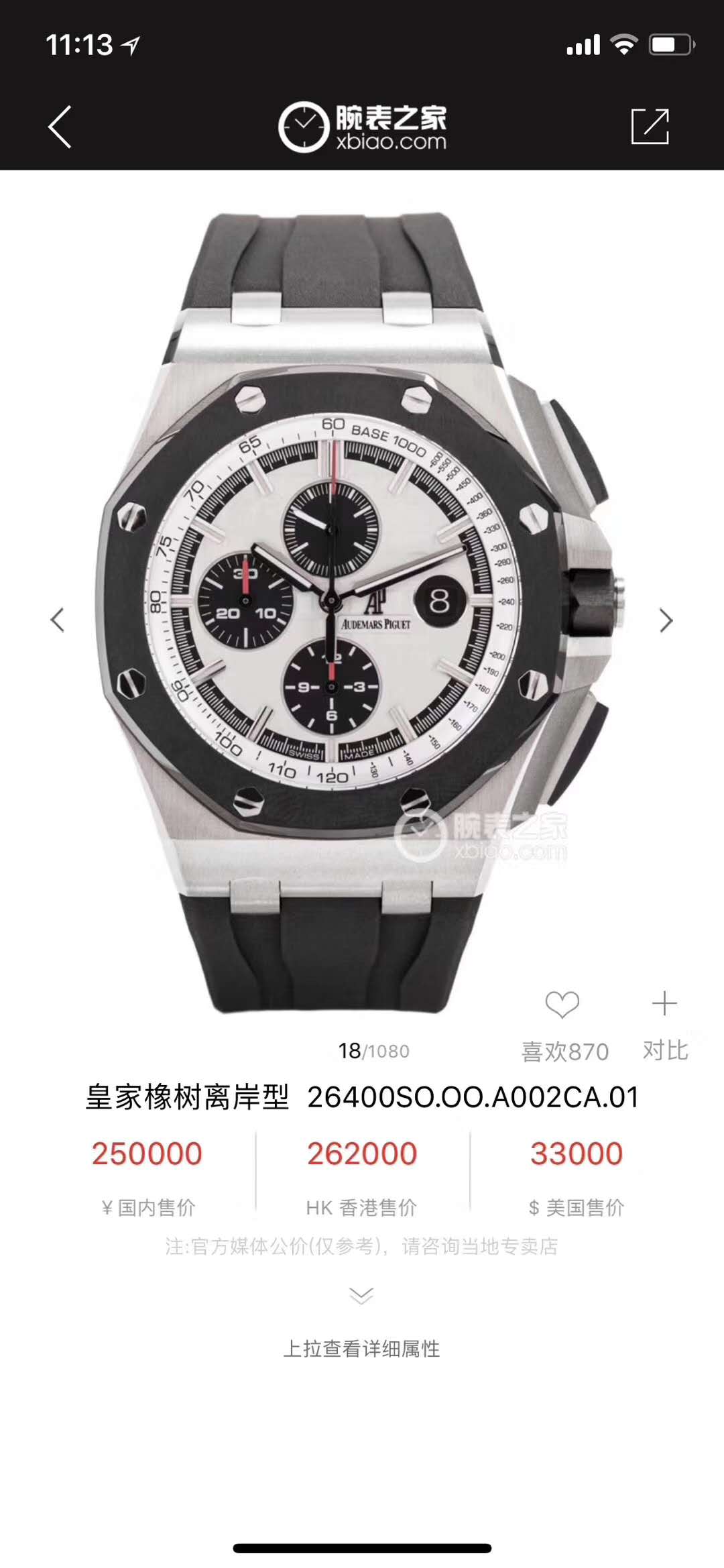Like this watch with the heart icon

tap(562, 1005)
